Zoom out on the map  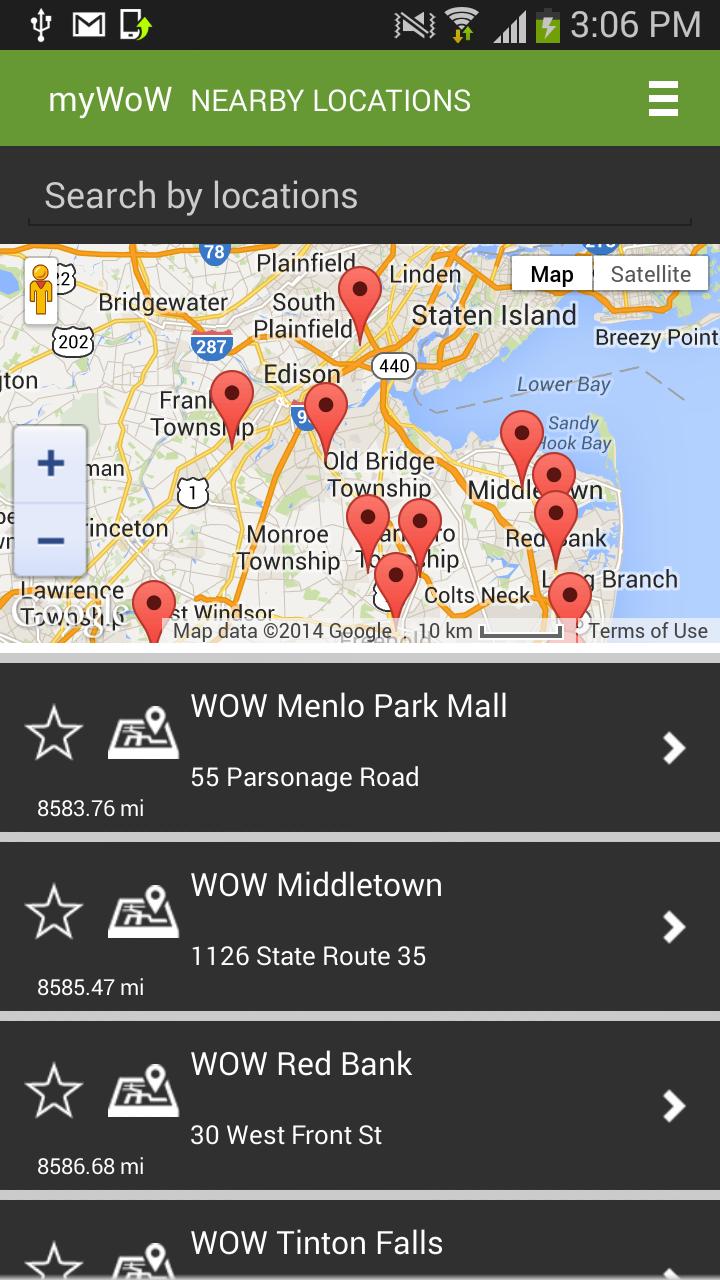click(50, 541)
